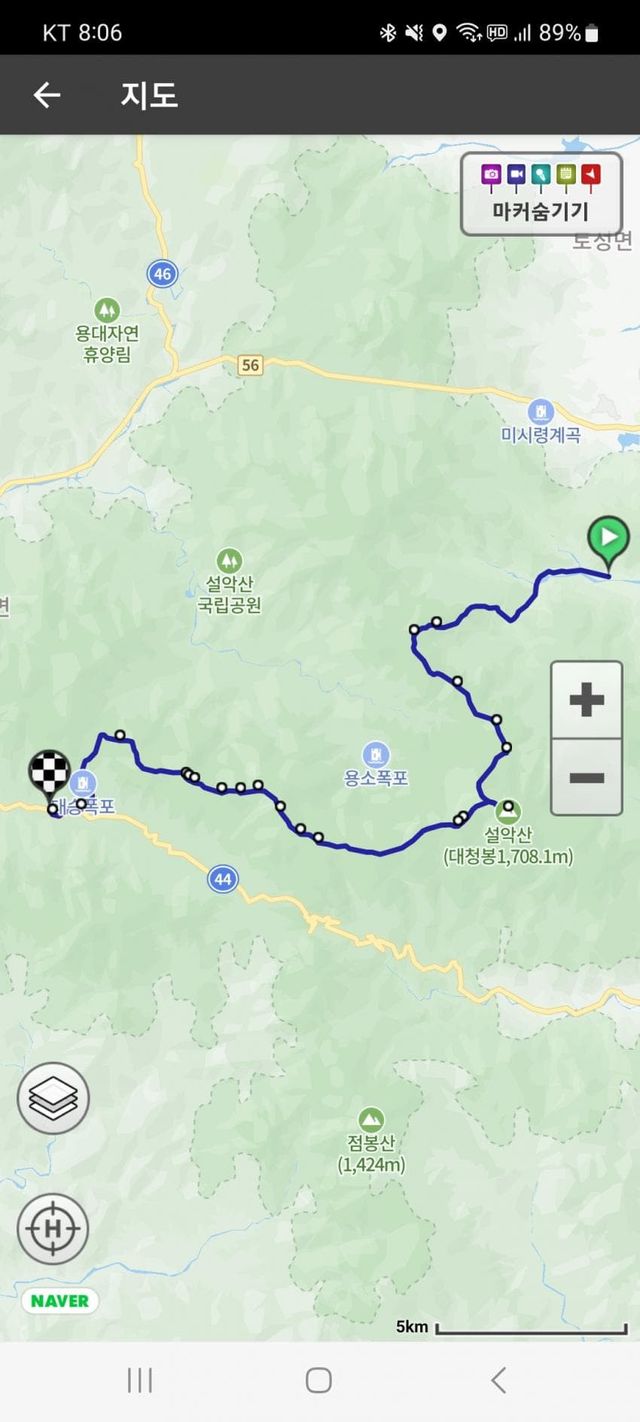Hide markers with the 마커숨기기 button

pyautogui.click(x=541, y=194)
